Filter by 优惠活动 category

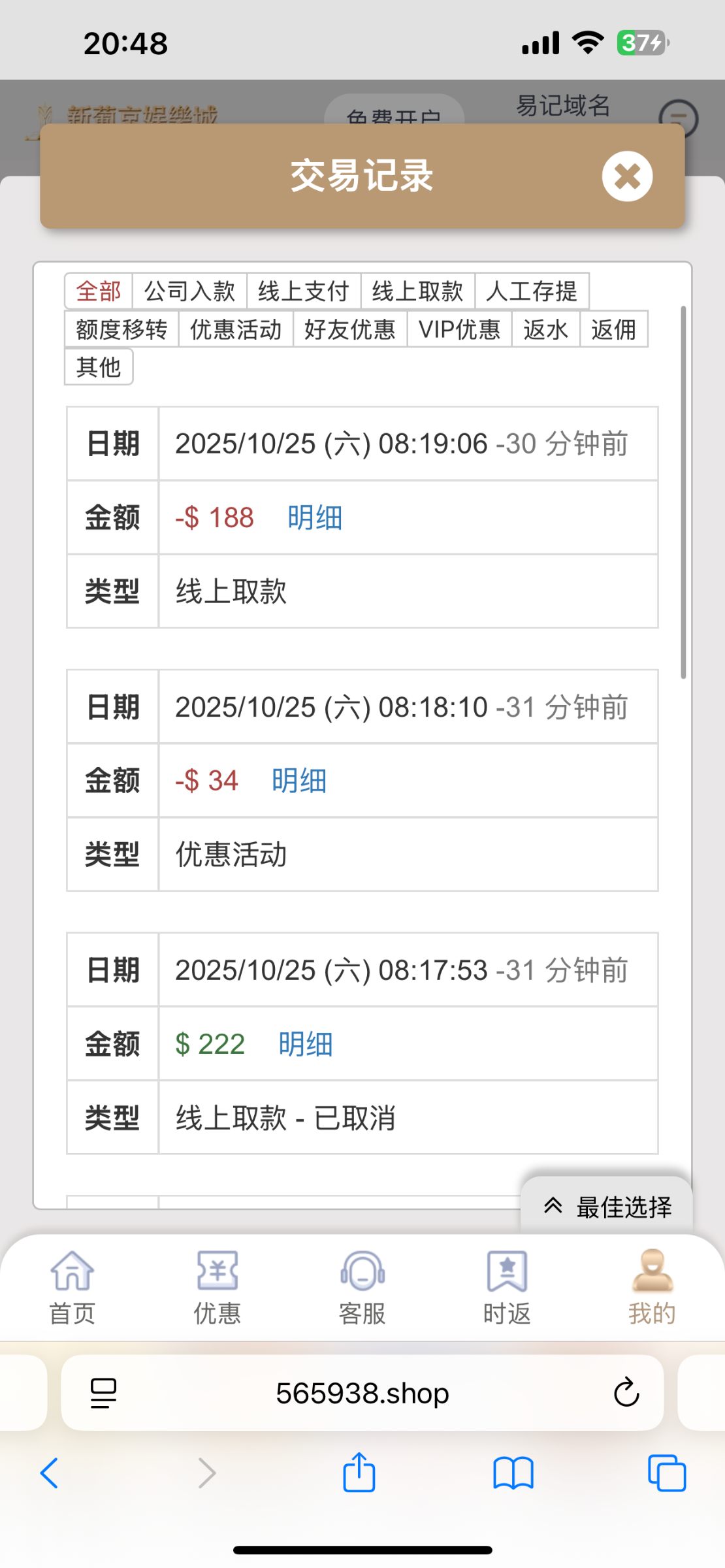(x=236, y=329)
